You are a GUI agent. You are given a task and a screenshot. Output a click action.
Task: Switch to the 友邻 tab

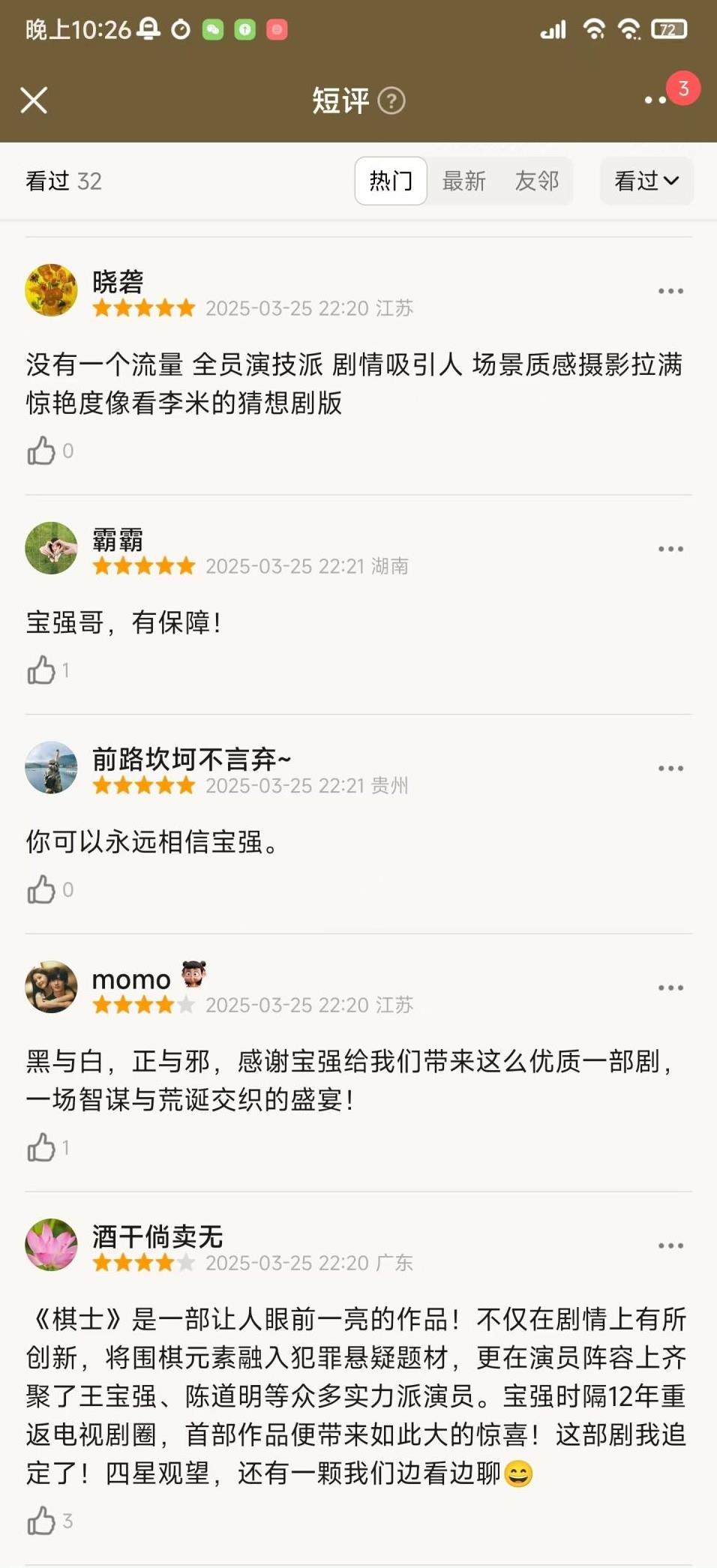536,181
